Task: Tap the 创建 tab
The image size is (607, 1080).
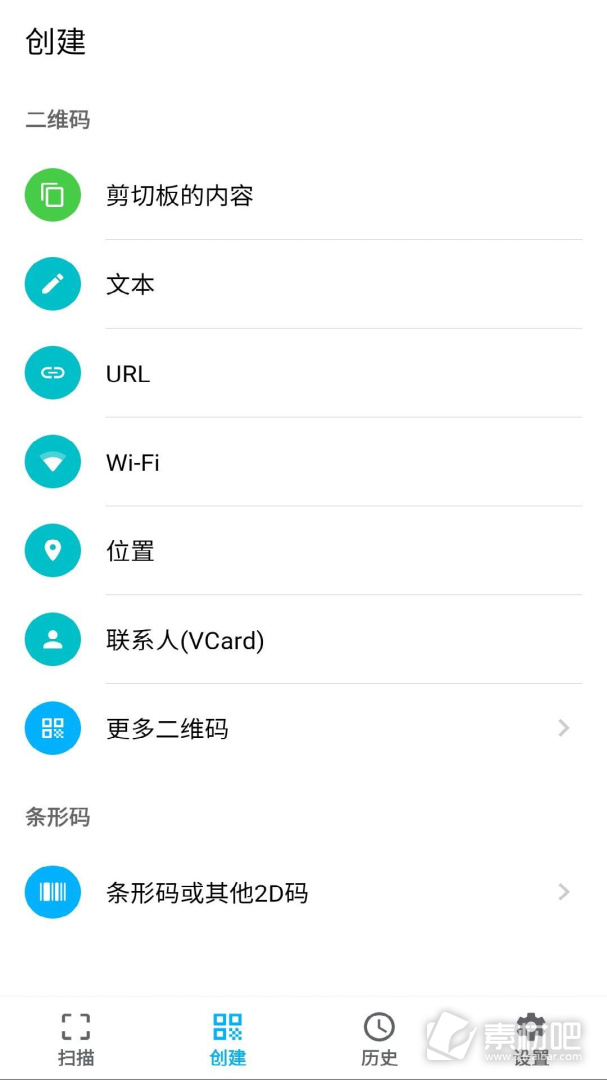Action: pyautogui.click(x=227, y=1039)
